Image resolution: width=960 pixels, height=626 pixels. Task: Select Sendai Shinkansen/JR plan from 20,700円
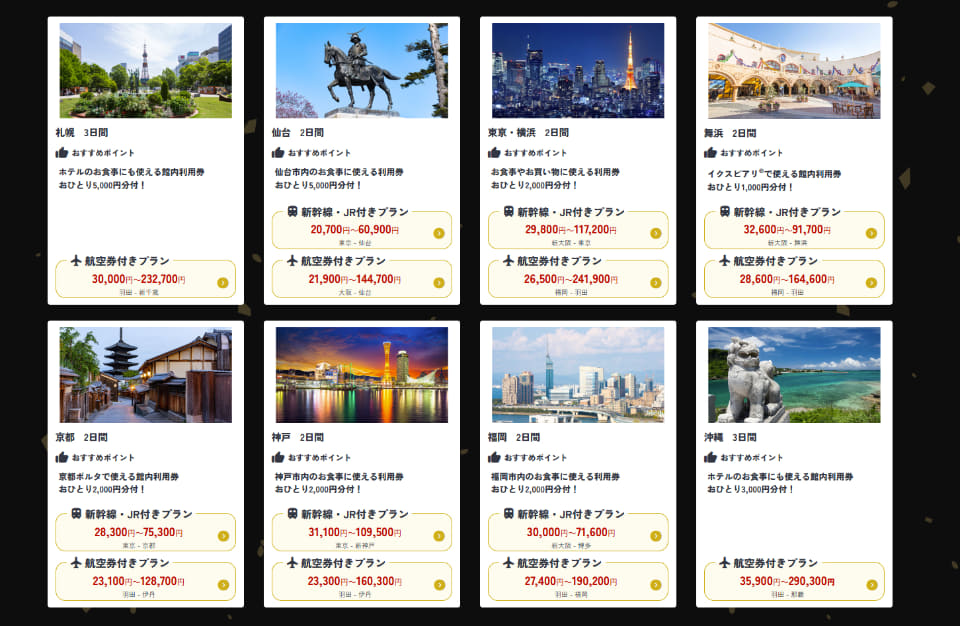(x=361, y=231)
